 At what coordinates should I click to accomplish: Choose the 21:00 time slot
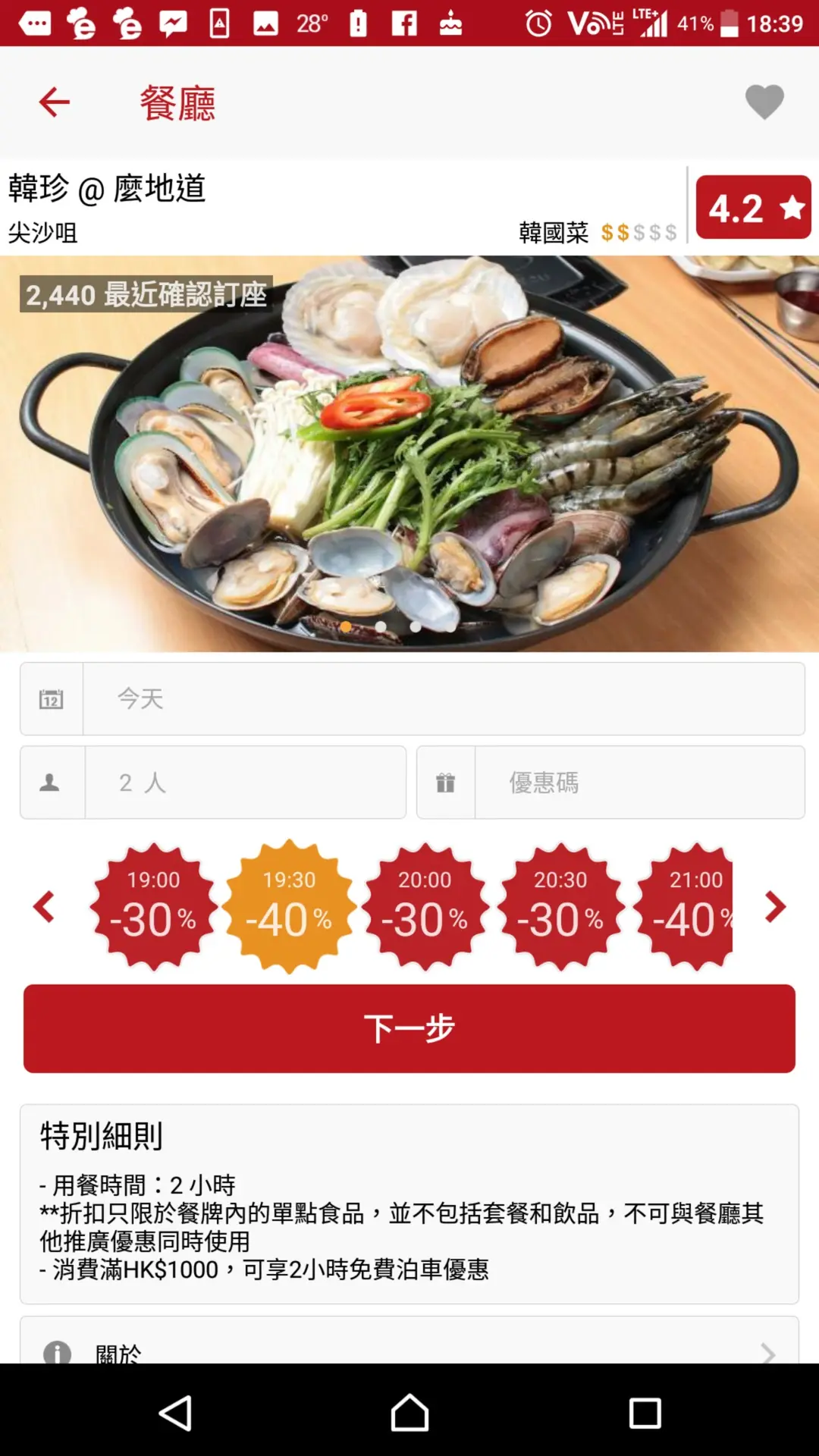[x=690, y=906]
